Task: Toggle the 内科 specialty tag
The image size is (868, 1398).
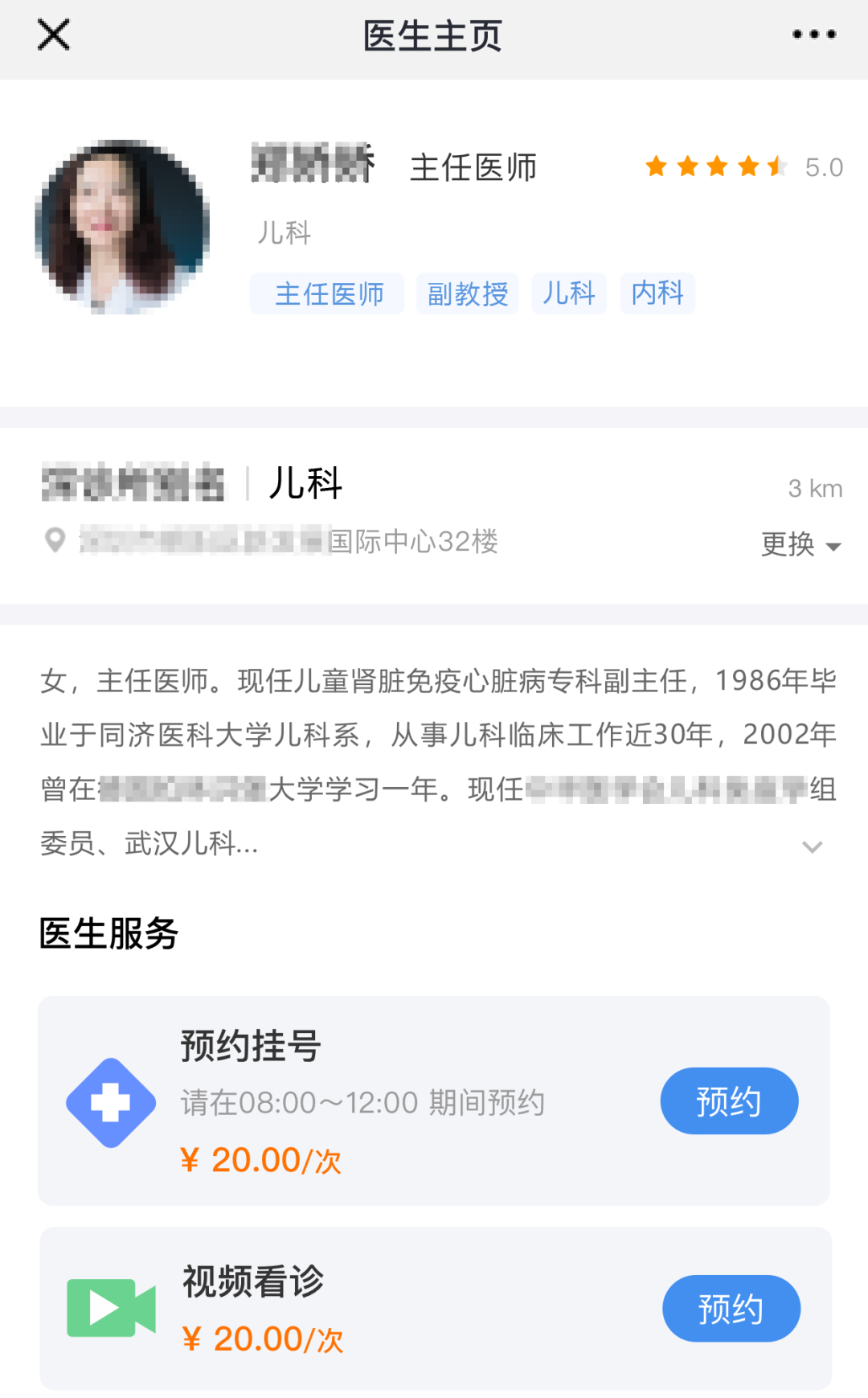Action: pos(657,293)
